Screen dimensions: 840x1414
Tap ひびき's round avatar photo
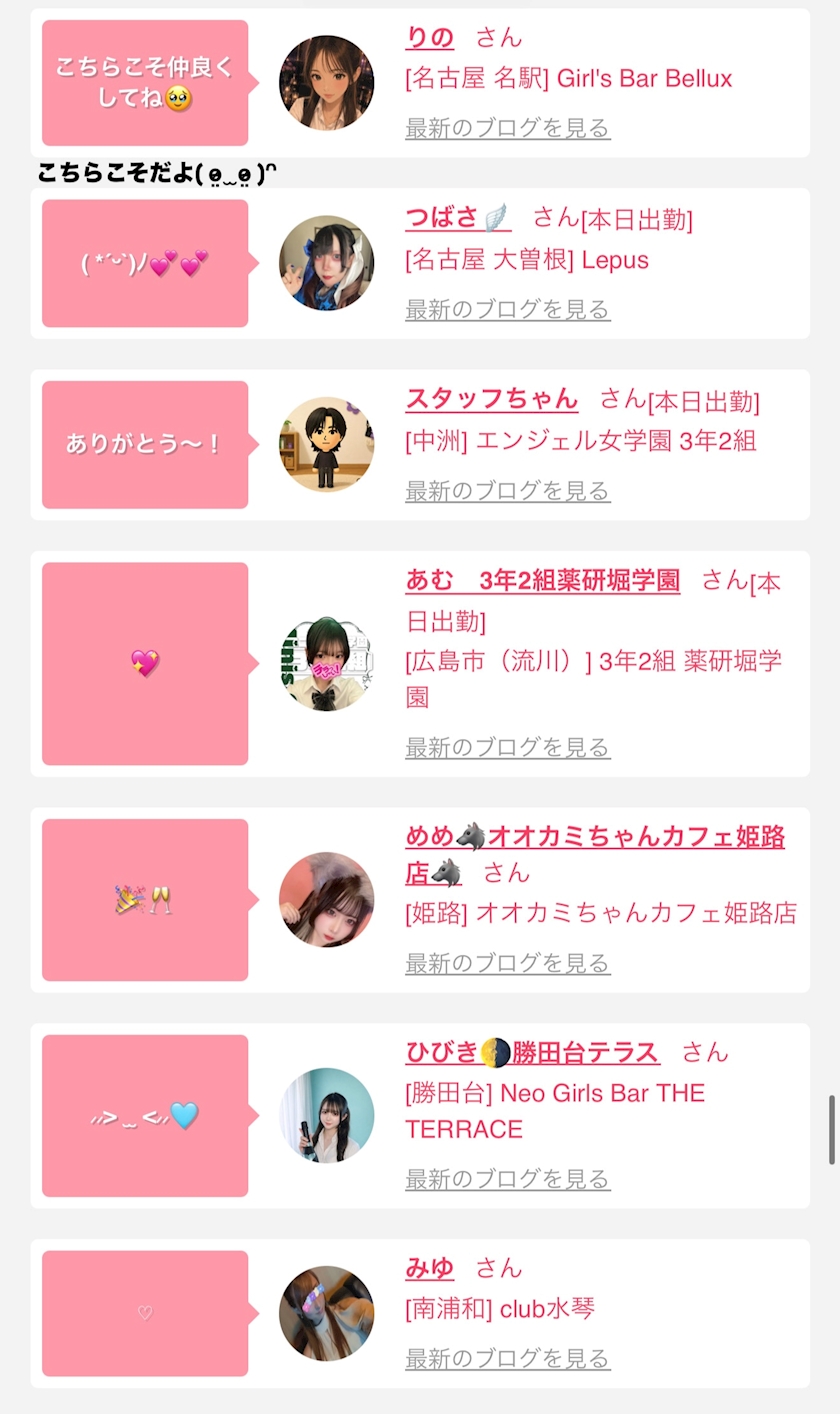tap(327, 1115)
